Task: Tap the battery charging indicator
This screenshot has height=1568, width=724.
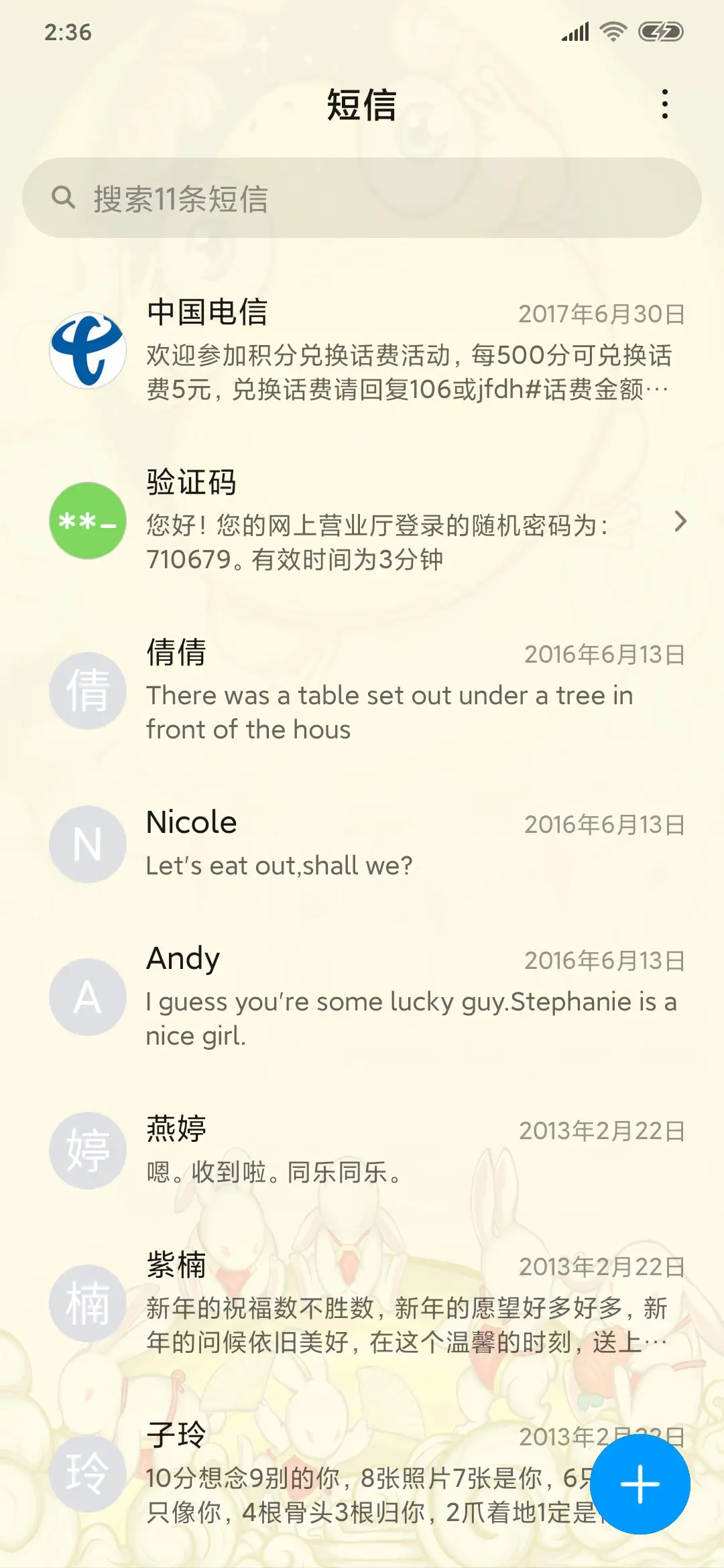Action: (659, 29)
